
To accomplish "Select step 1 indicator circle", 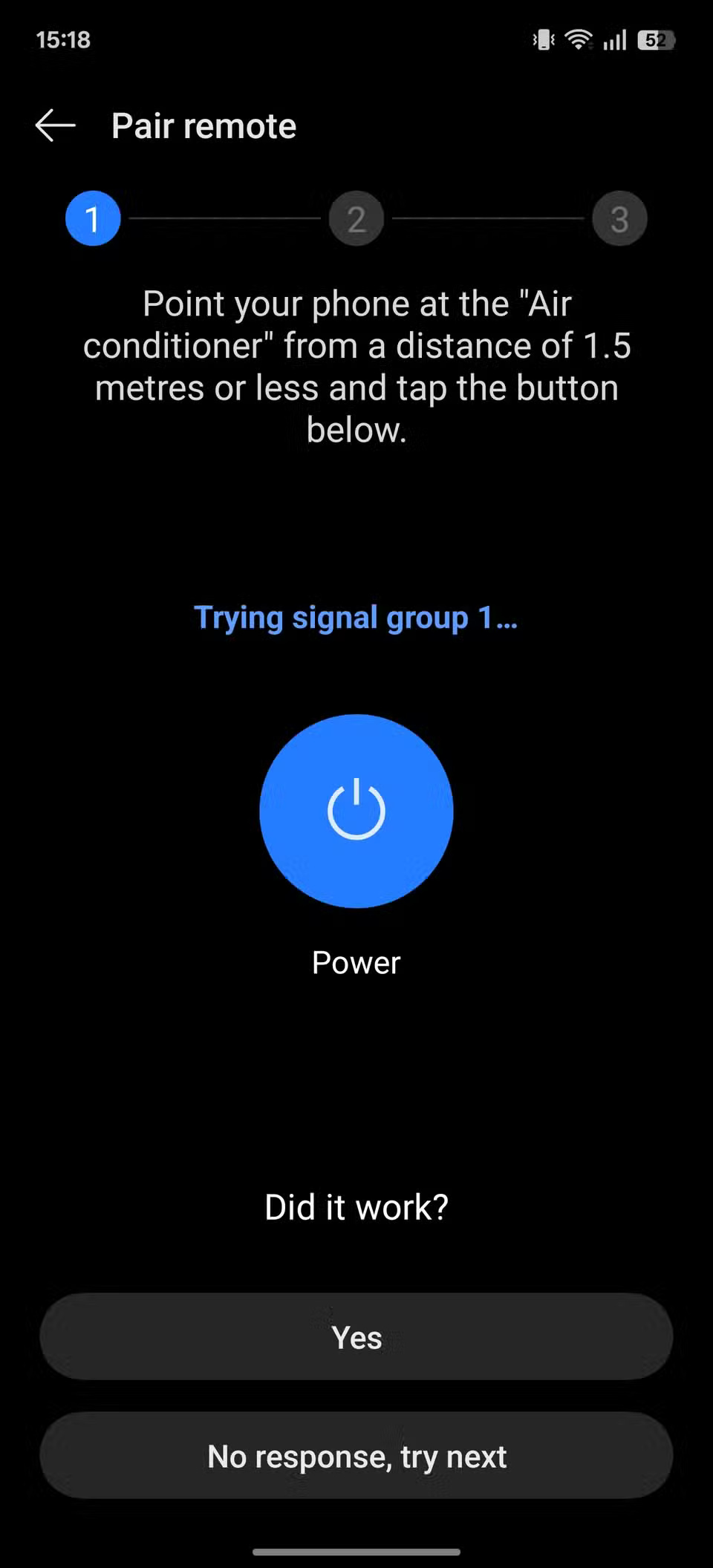I will coord(93,218).
